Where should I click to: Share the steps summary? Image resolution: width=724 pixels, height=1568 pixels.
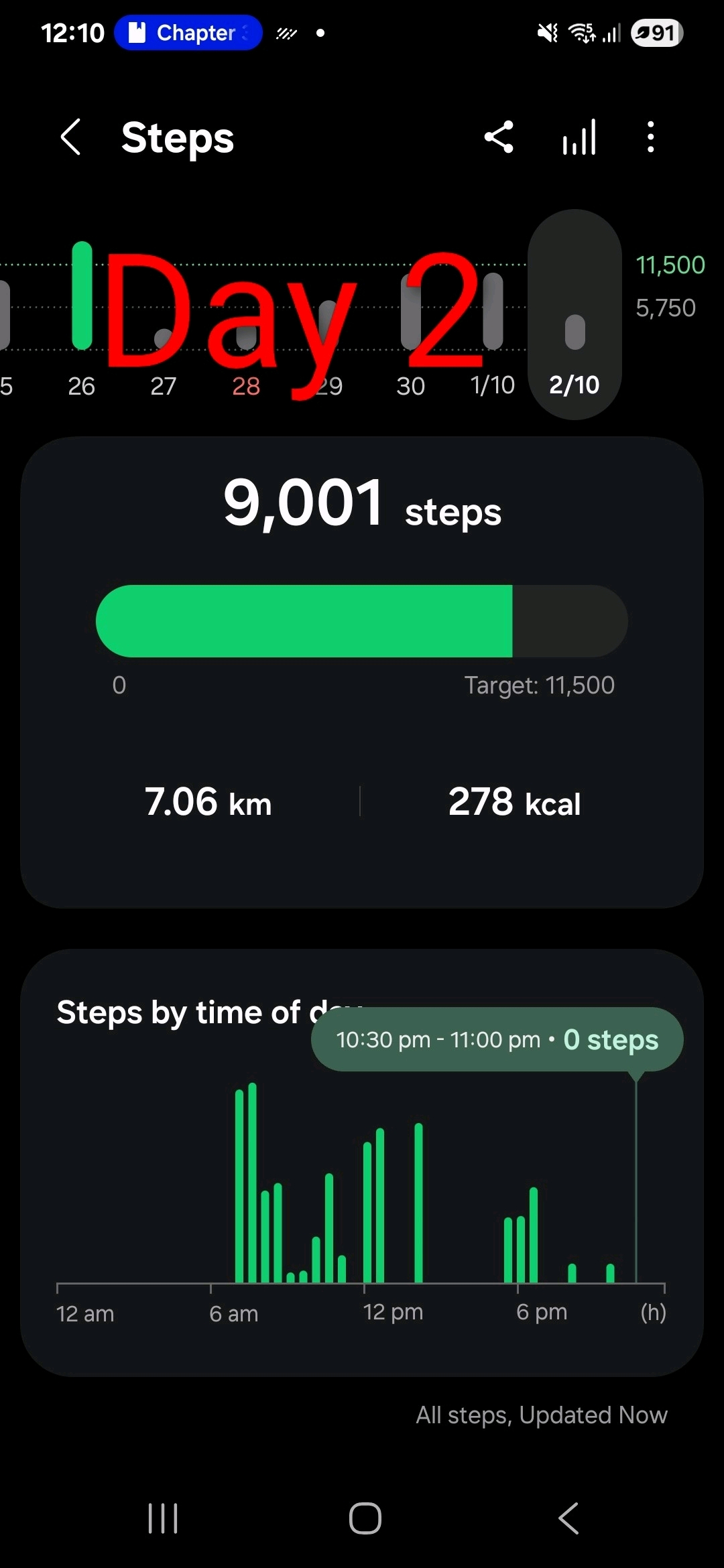tap(499, 137)
